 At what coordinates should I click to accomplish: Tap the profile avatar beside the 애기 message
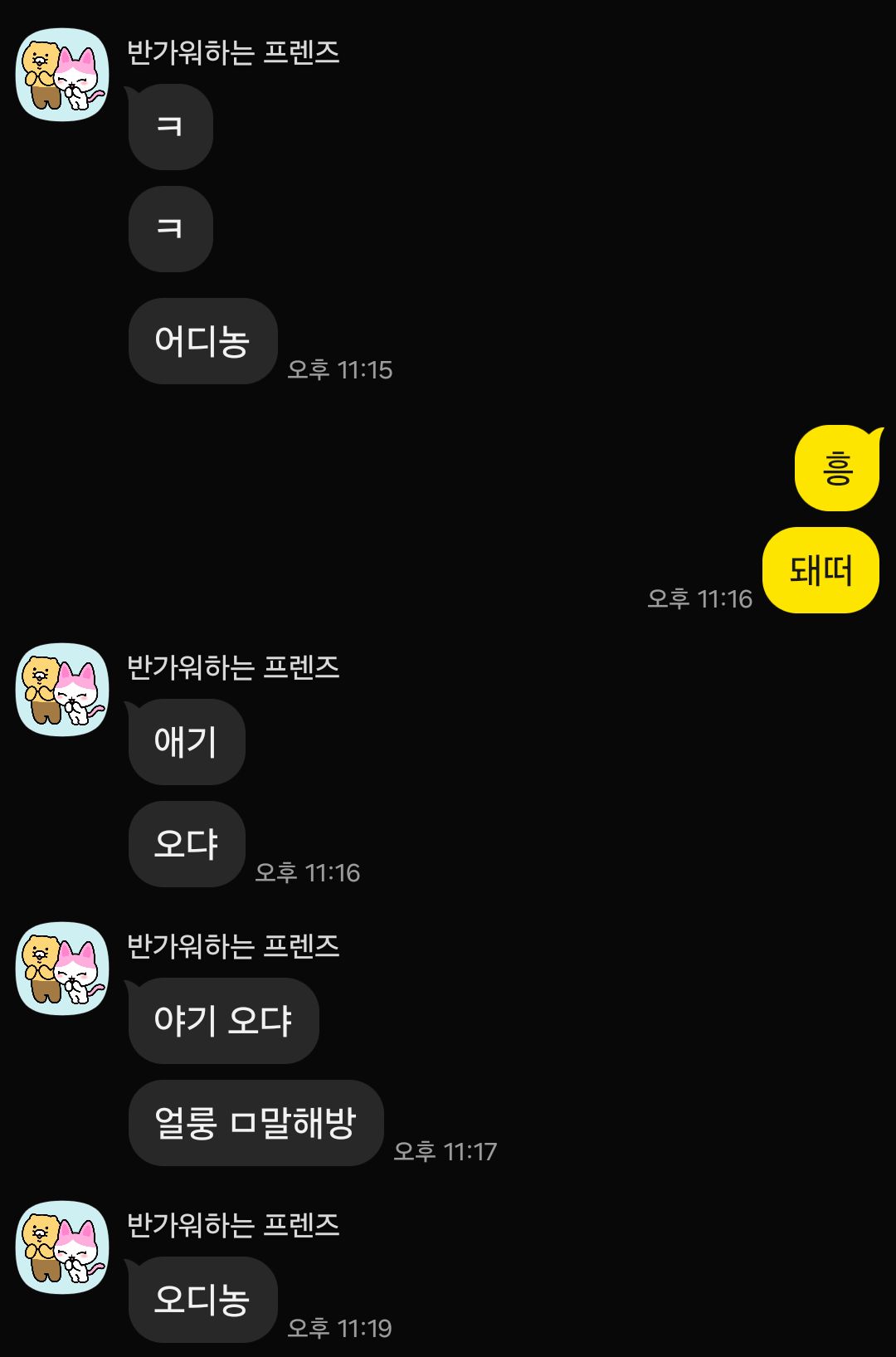tap(63, 690)
